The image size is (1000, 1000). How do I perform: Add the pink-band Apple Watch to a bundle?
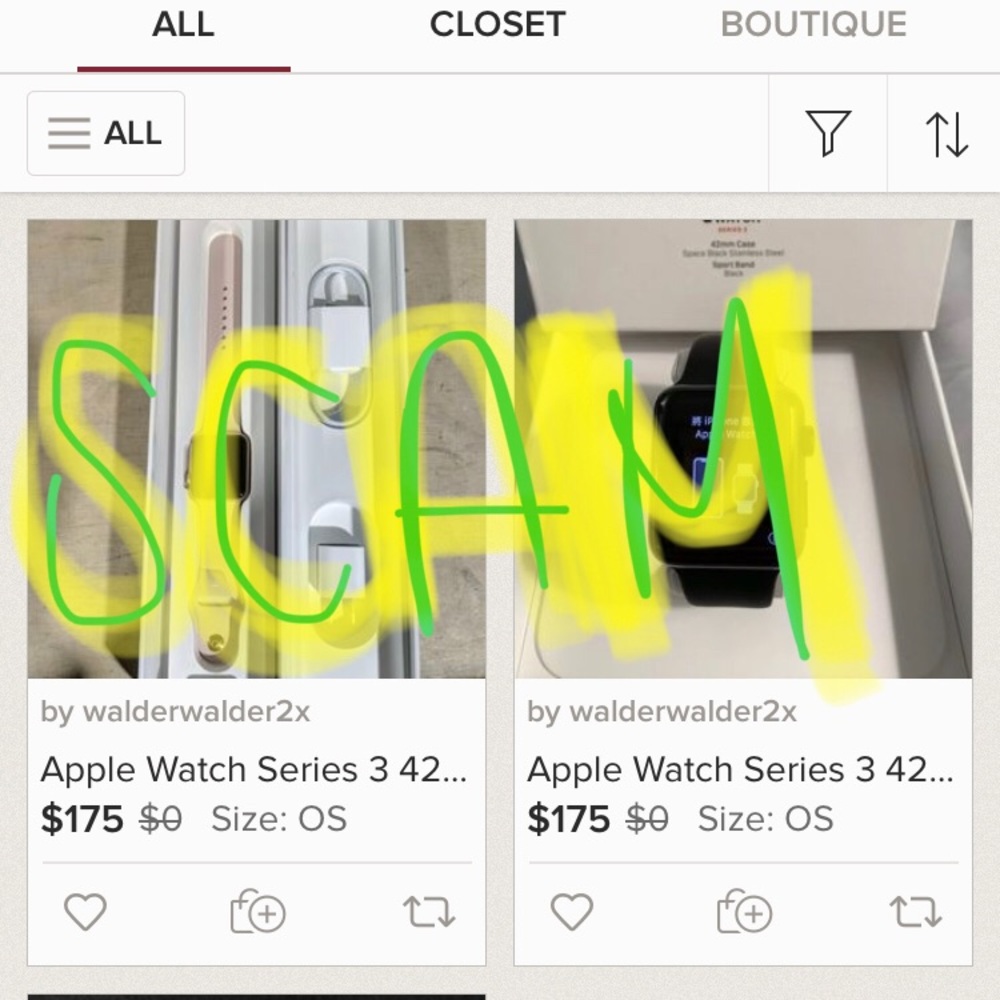257,912
